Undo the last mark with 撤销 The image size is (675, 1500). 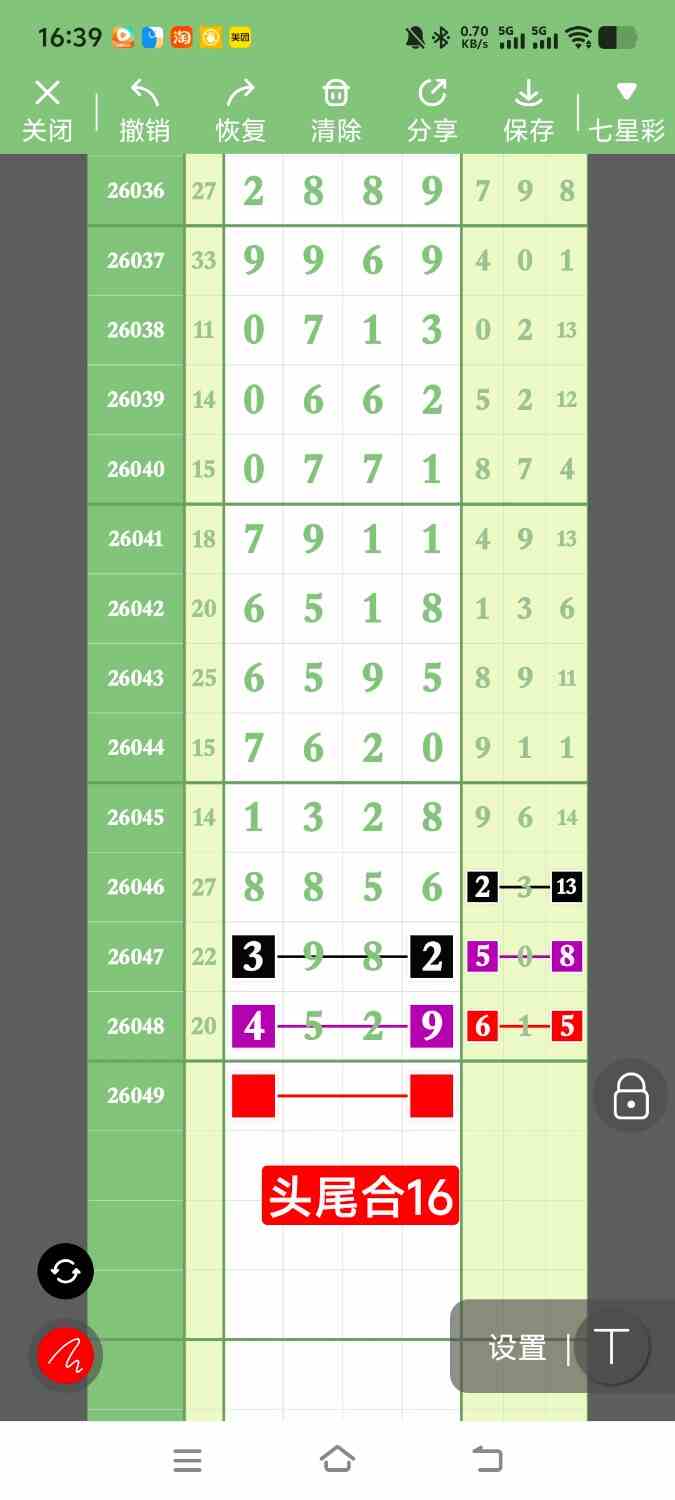(144, 111)
